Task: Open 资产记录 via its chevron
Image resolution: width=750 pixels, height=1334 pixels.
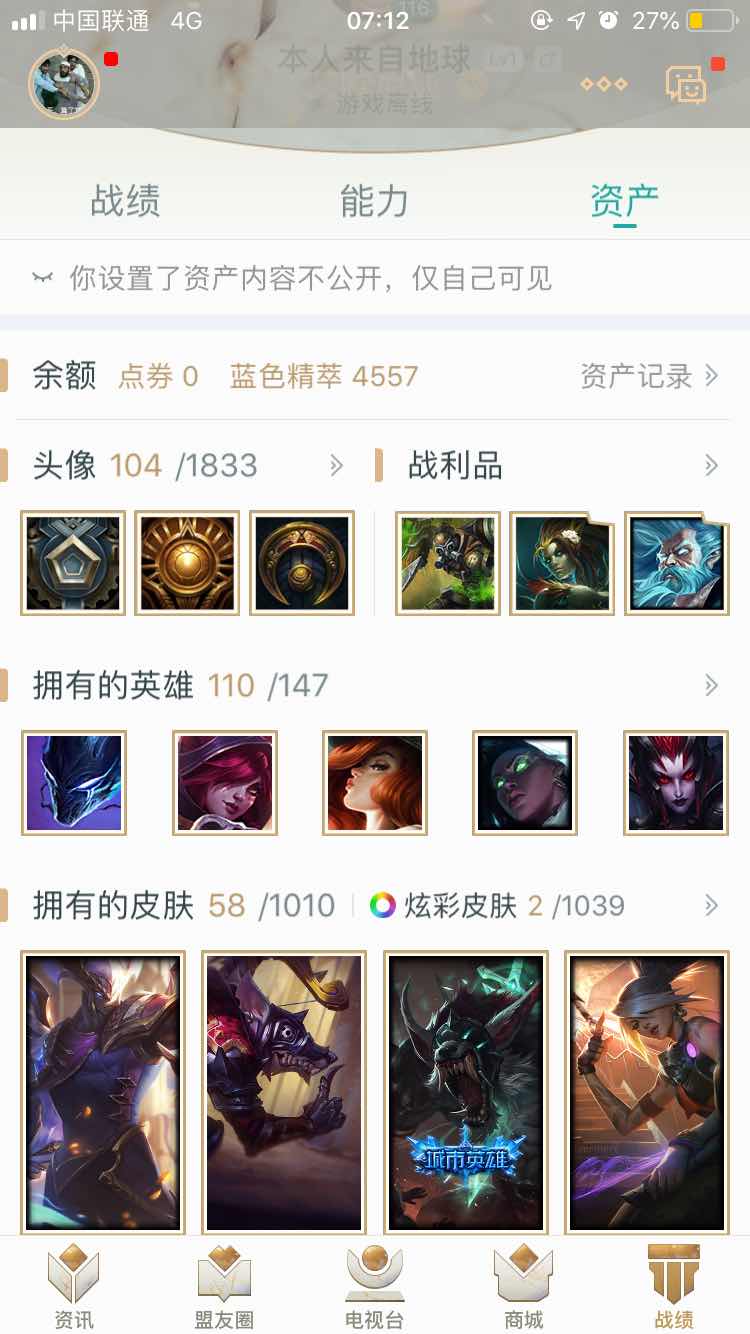Action: [x=648, y=375]
